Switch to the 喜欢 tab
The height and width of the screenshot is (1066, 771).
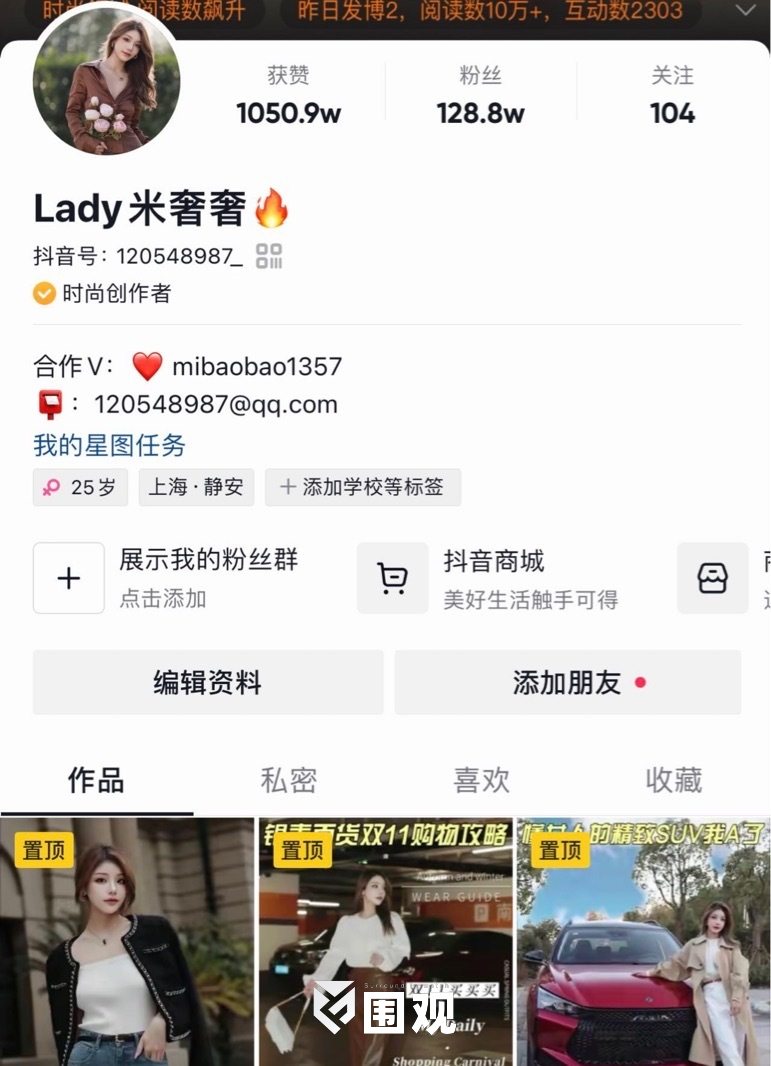[x=482, y=780]
